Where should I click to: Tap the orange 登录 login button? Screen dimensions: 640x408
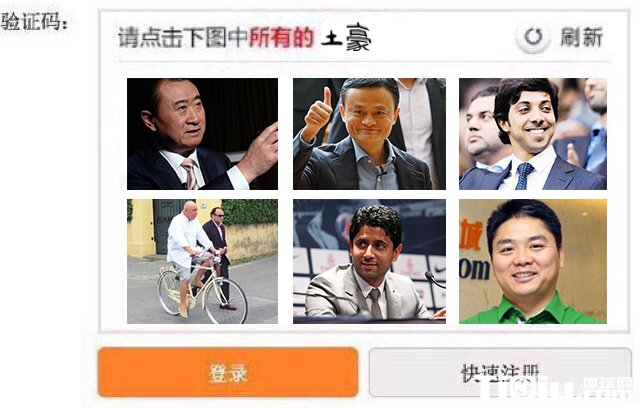pyautogui.click(x=227, y=373)
